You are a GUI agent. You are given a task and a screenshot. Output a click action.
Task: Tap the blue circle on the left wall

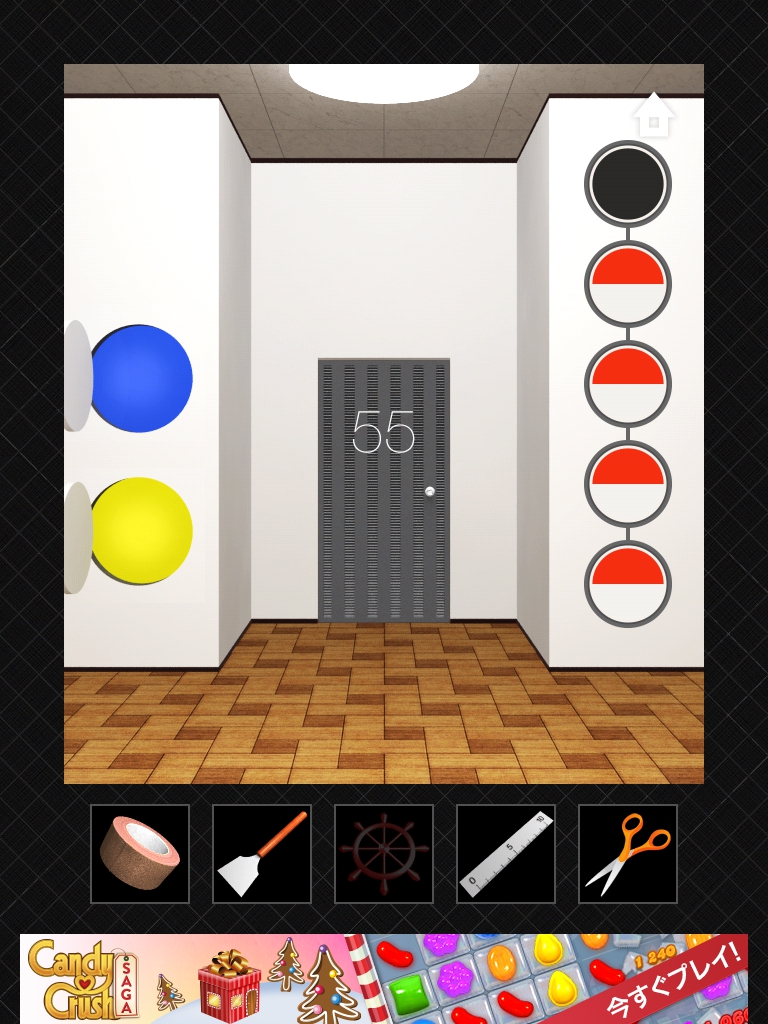pos(142,378)
